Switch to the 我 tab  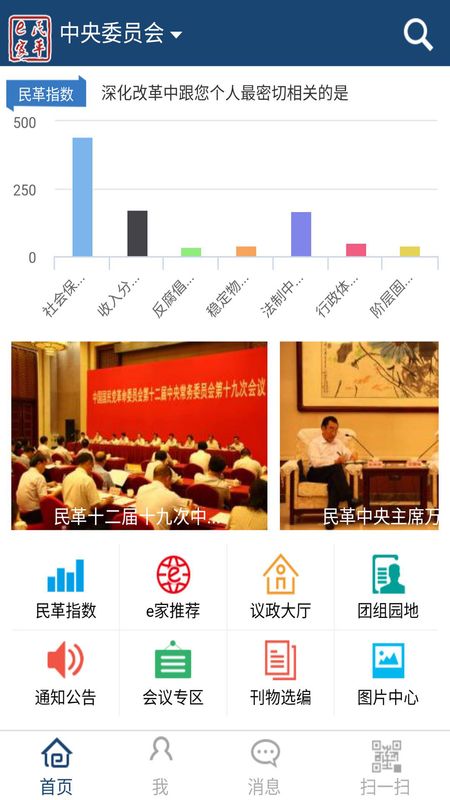tap(160, 766)
